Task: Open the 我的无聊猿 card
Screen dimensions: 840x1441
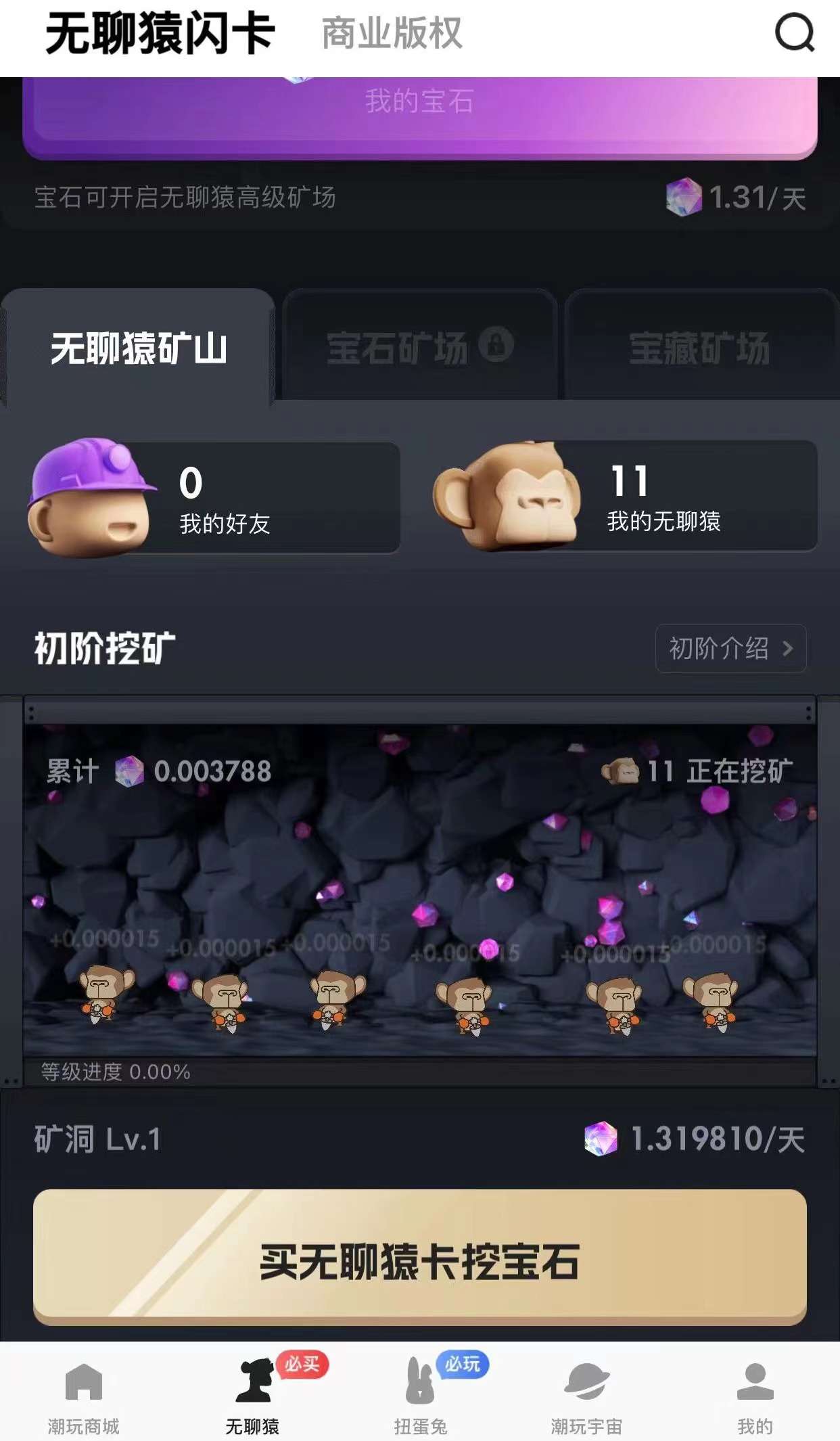Action: coord(626,497)
